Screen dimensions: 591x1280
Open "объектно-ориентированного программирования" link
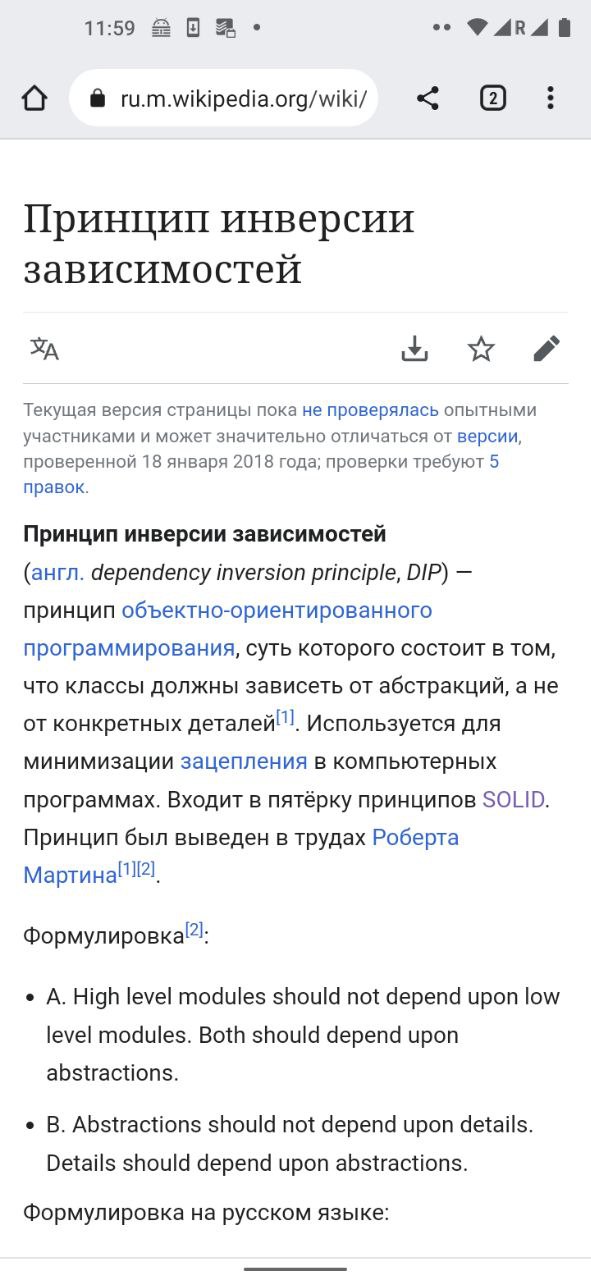click(x=228, y=629)
